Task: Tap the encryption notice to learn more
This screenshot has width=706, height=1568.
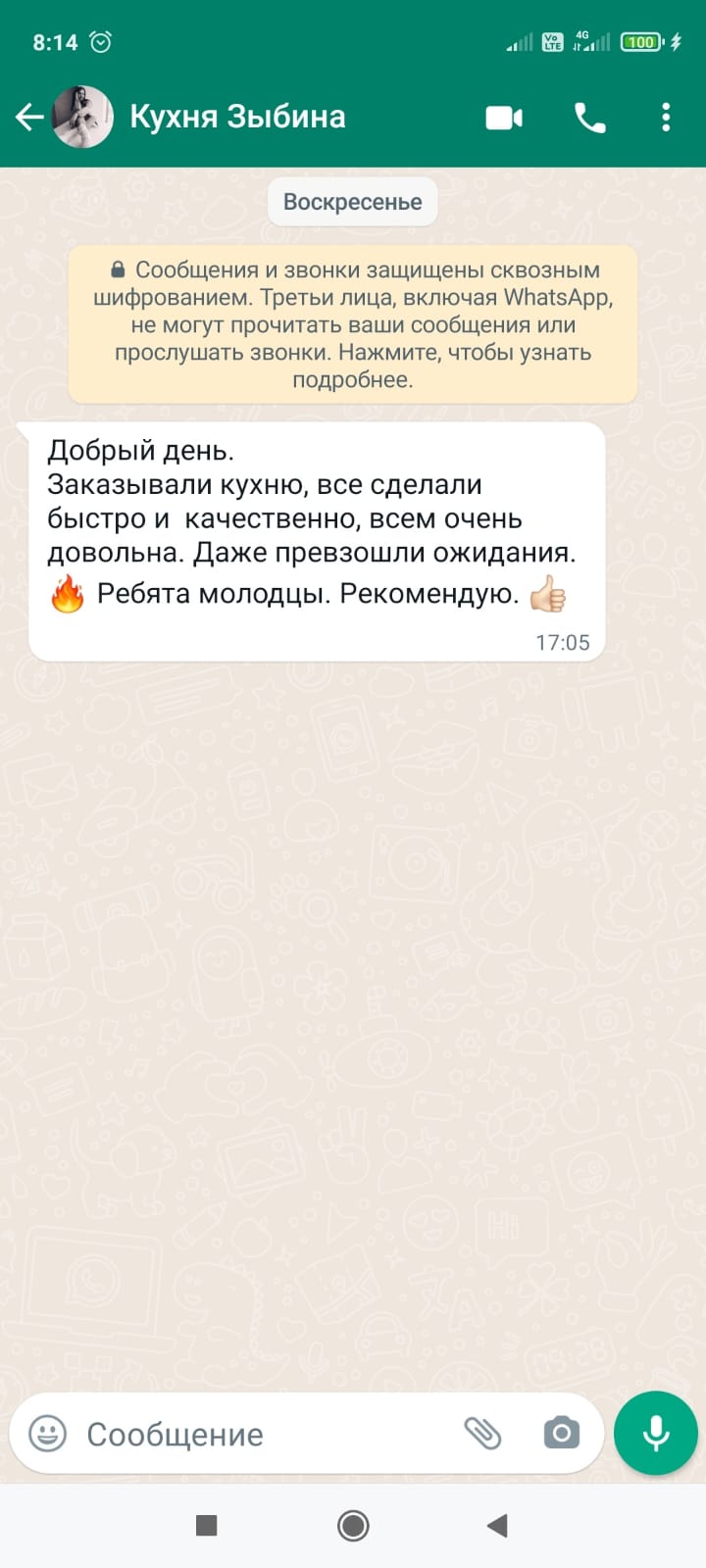Action: [x=353, y=324]
